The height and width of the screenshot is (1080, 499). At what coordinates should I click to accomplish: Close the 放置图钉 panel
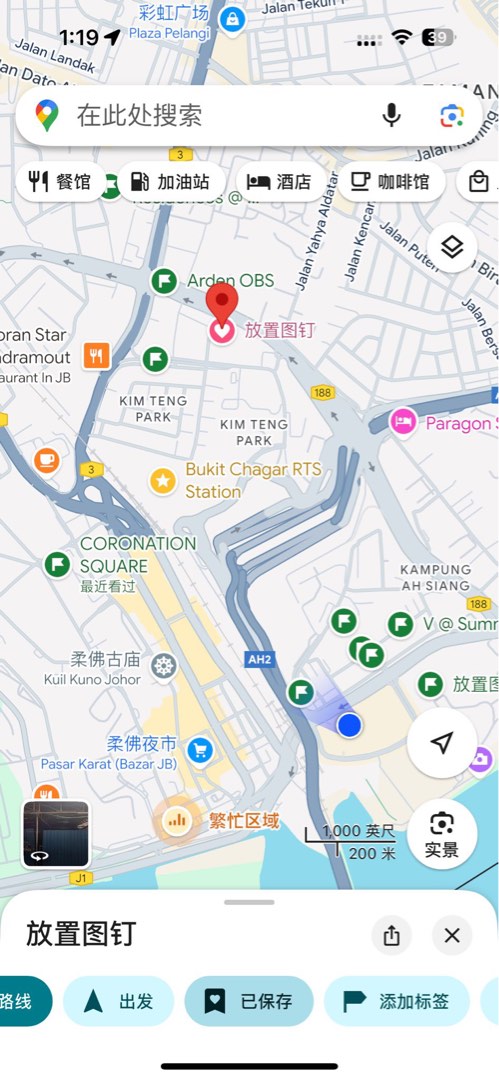tap(452, 935)
